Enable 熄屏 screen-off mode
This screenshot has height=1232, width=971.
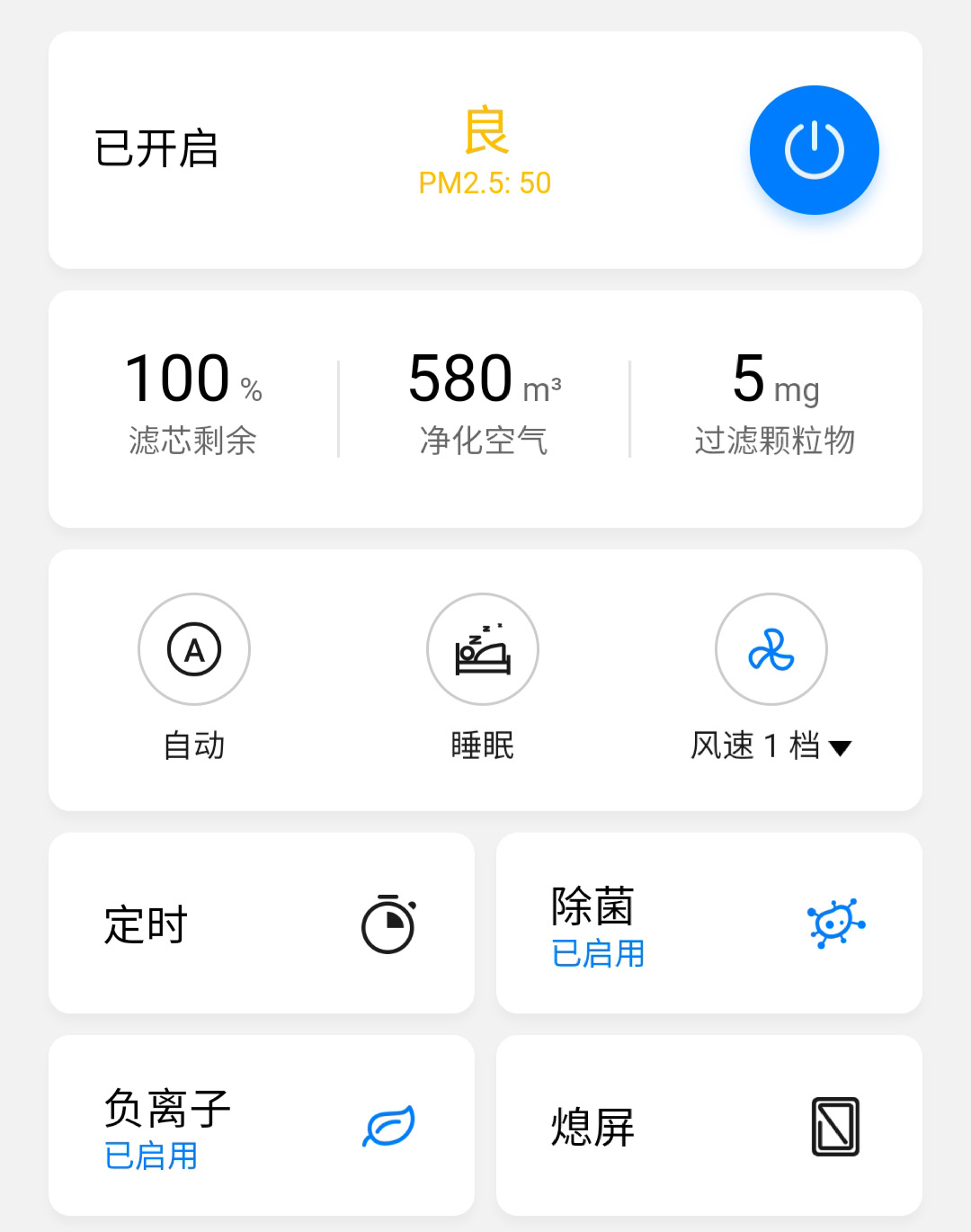point(708,1126)
